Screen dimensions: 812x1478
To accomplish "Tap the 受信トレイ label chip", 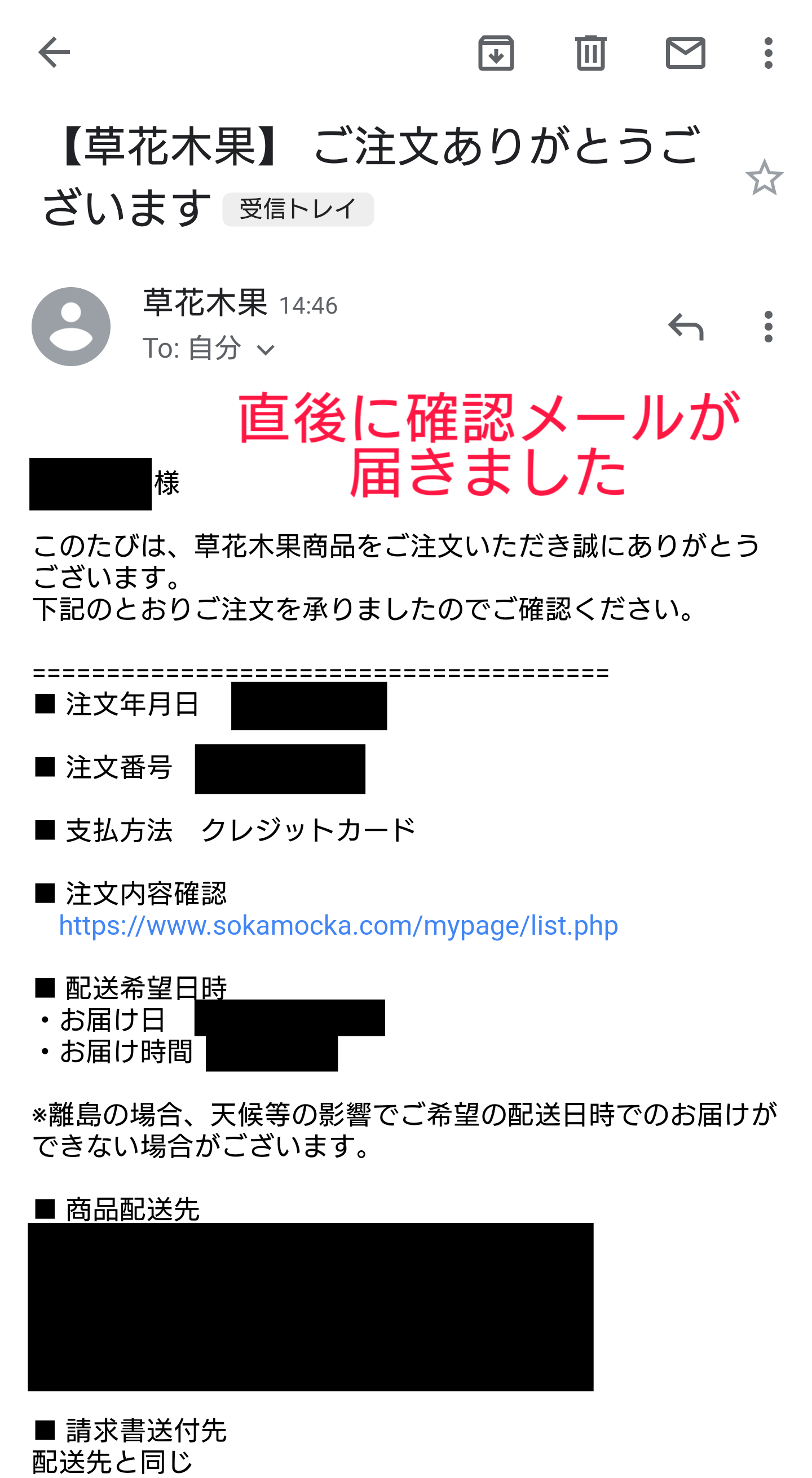I will point(298,209).
